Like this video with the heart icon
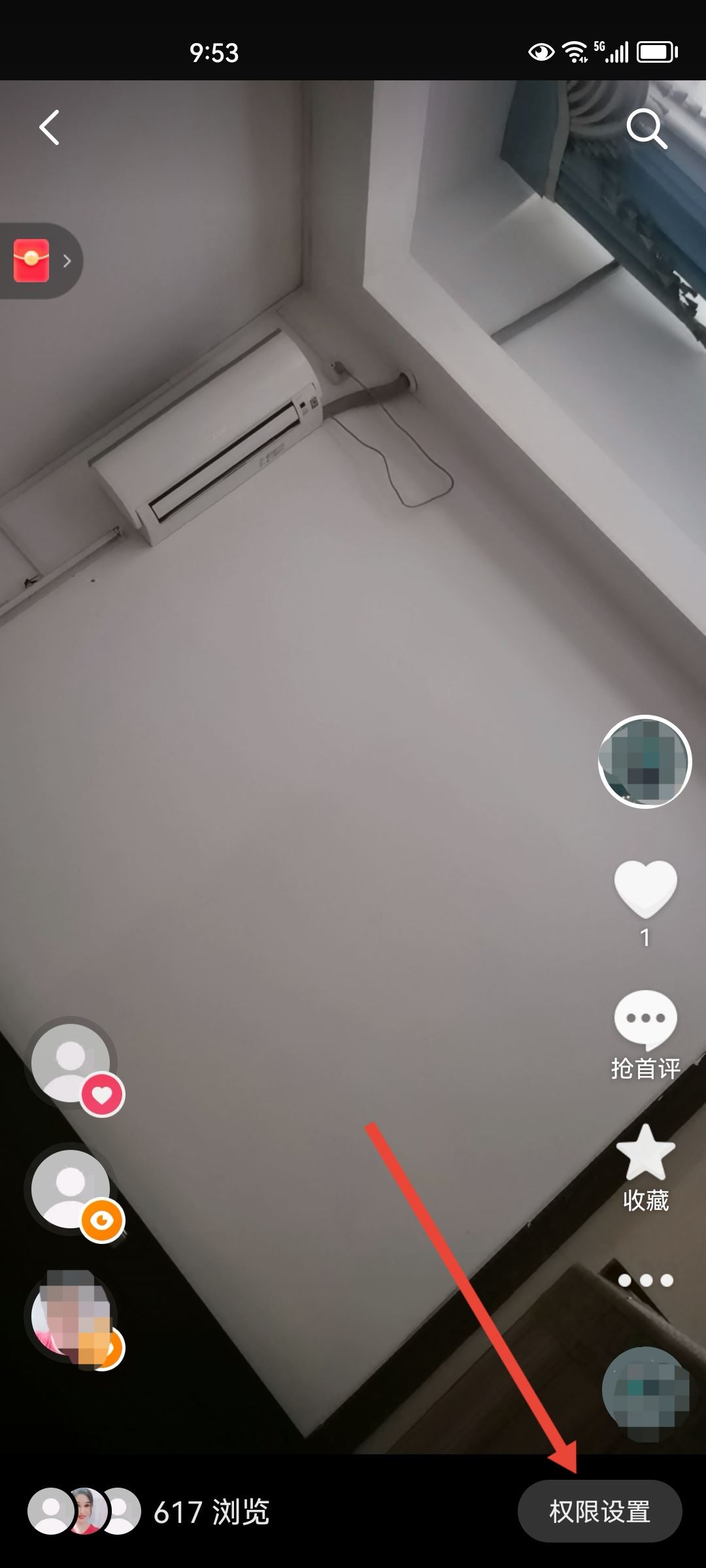This screenshot has width=706, height=1568. click(645, 889)
